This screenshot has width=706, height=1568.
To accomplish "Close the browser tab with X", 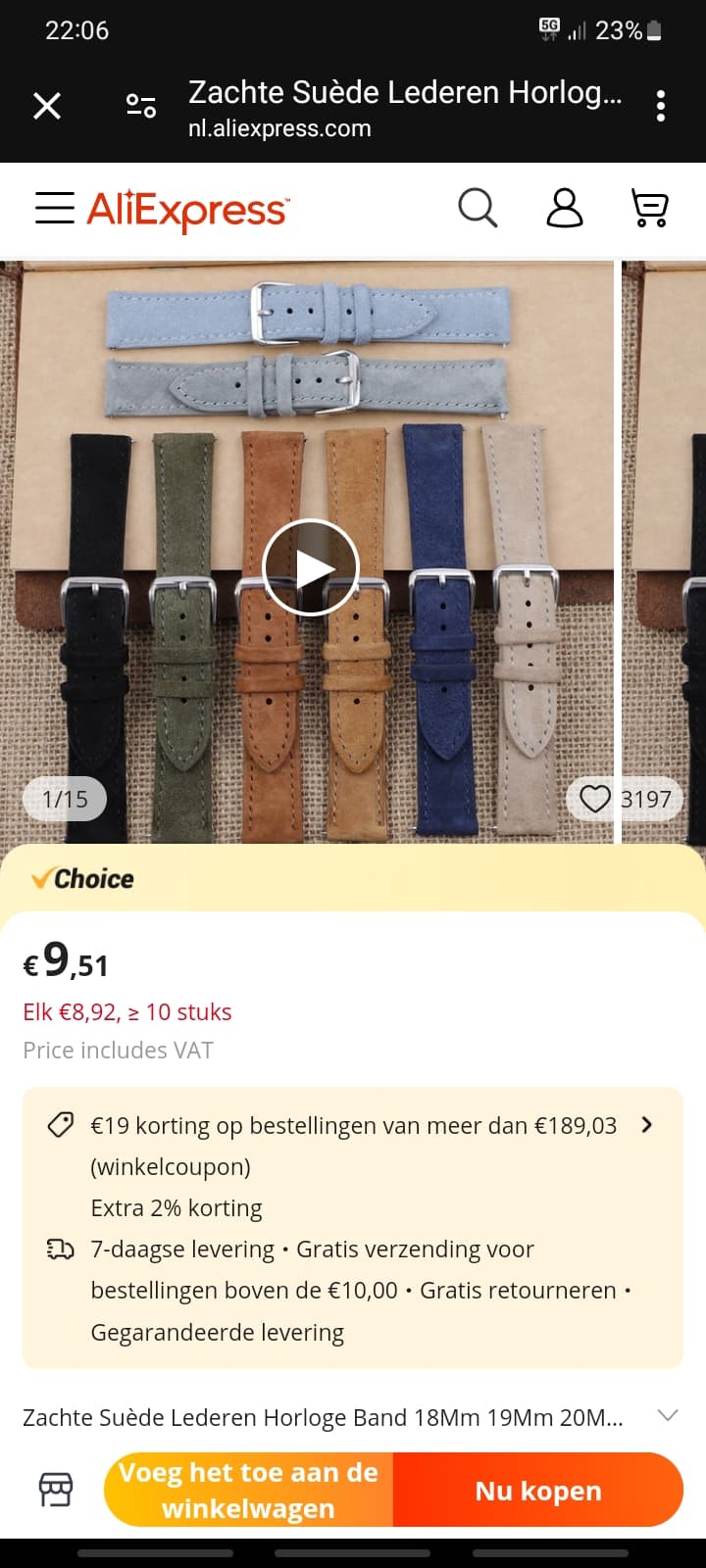I will (x=47, y=106).
